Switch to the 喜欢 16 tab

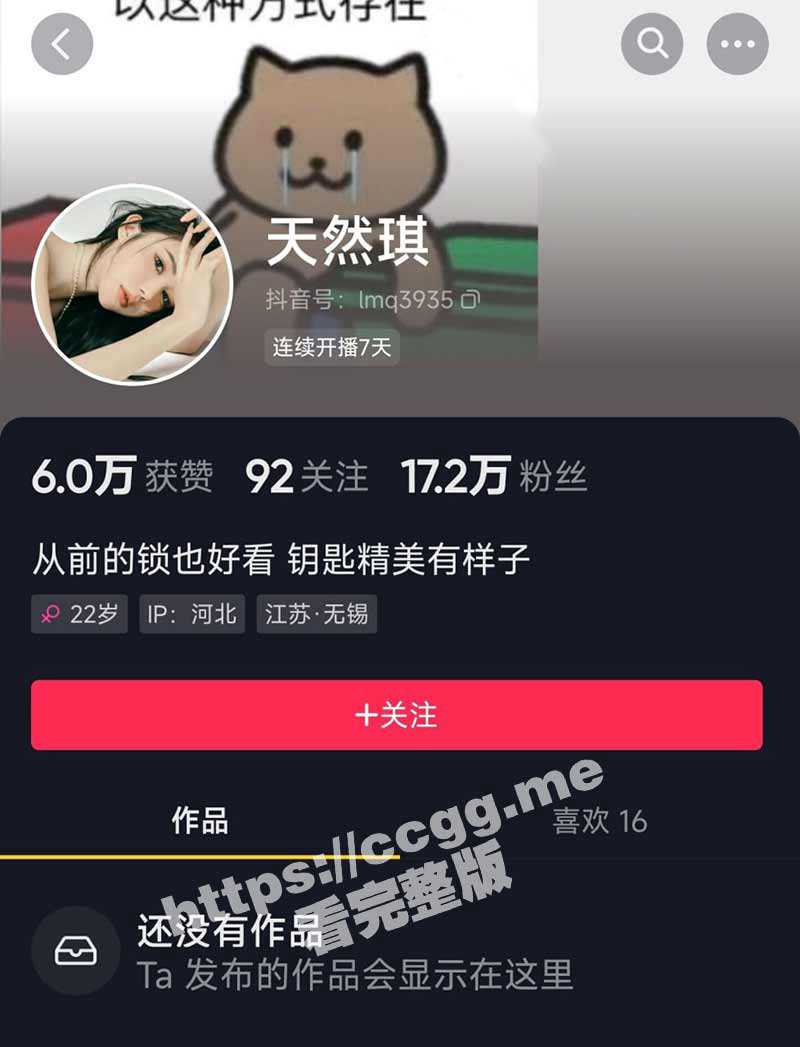point(599,822)
